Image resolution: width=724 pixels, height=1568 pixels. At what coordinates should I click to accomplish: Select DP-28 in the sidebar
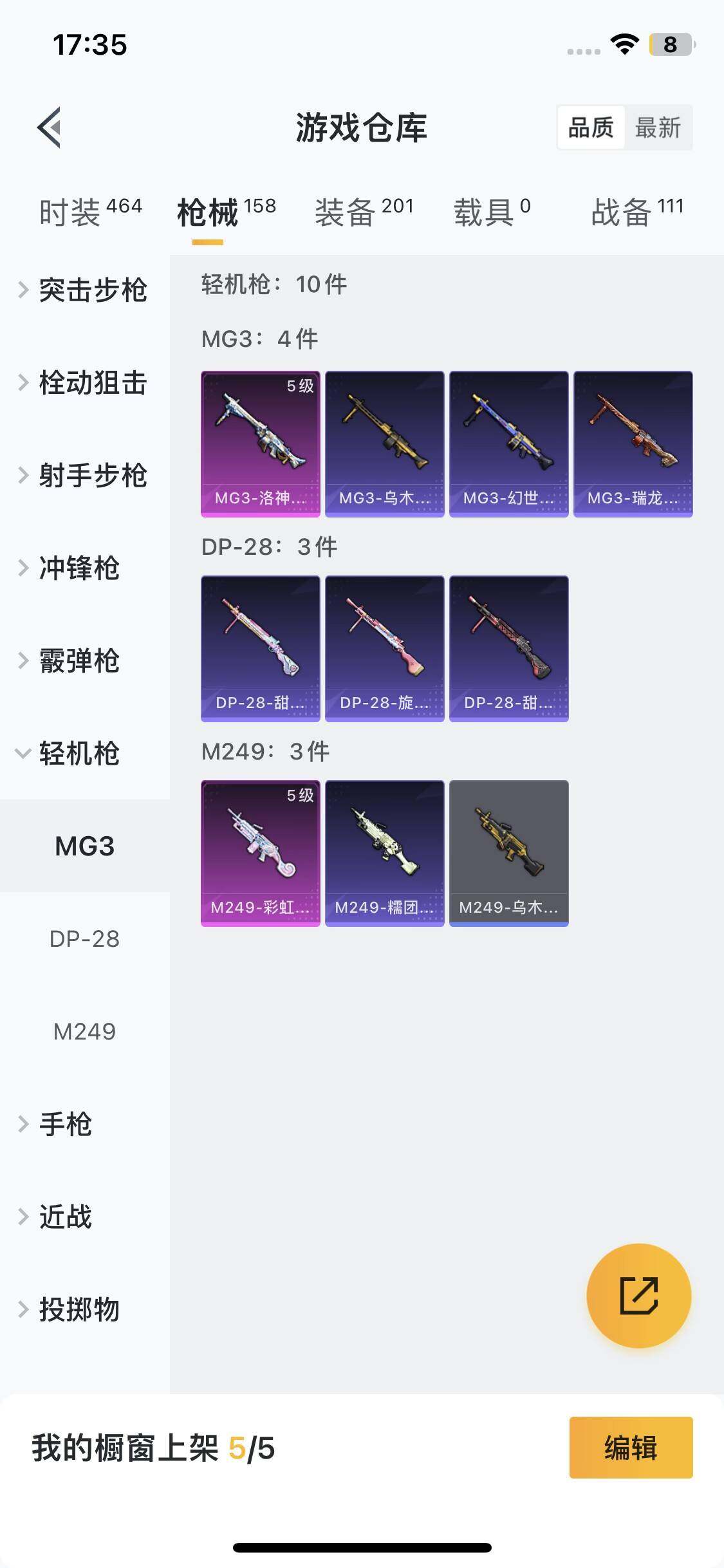tap(84, 938)
